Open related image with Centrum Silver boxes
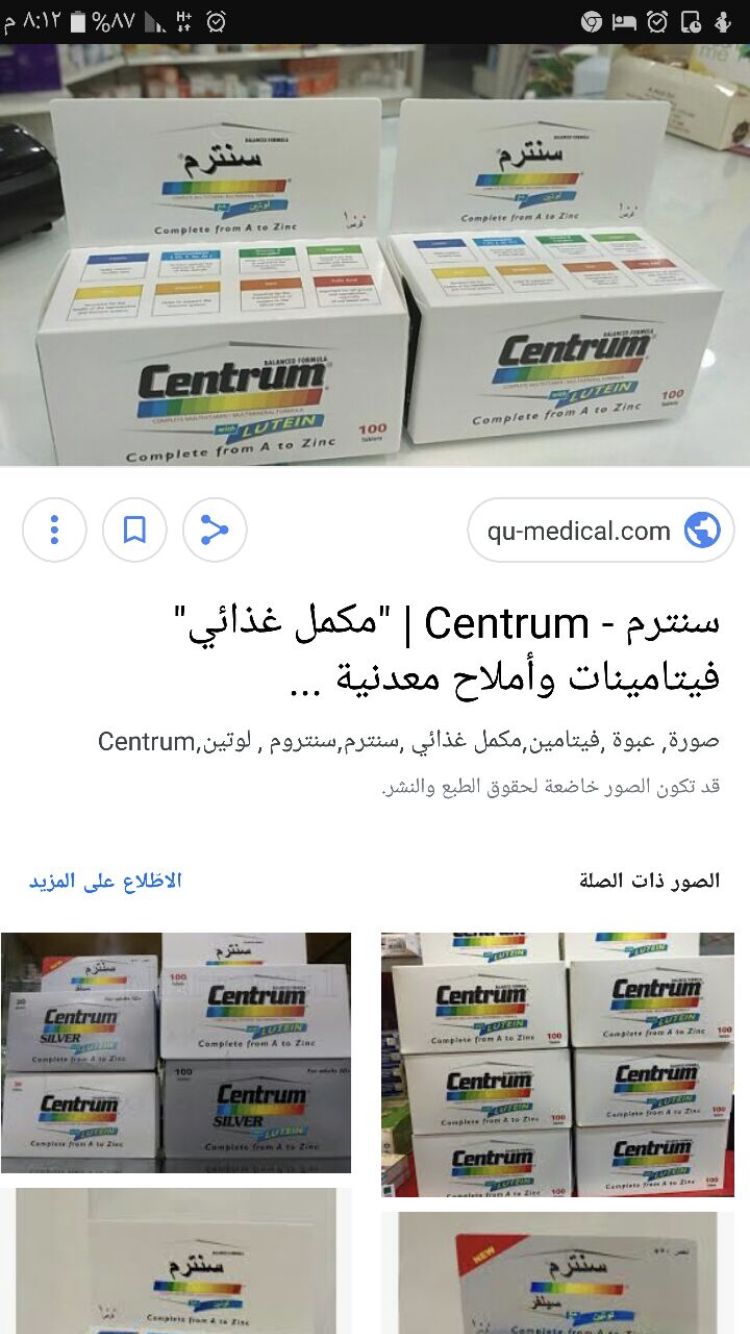This screenshot has height=1334, width=750. [x=176, y=1052]
